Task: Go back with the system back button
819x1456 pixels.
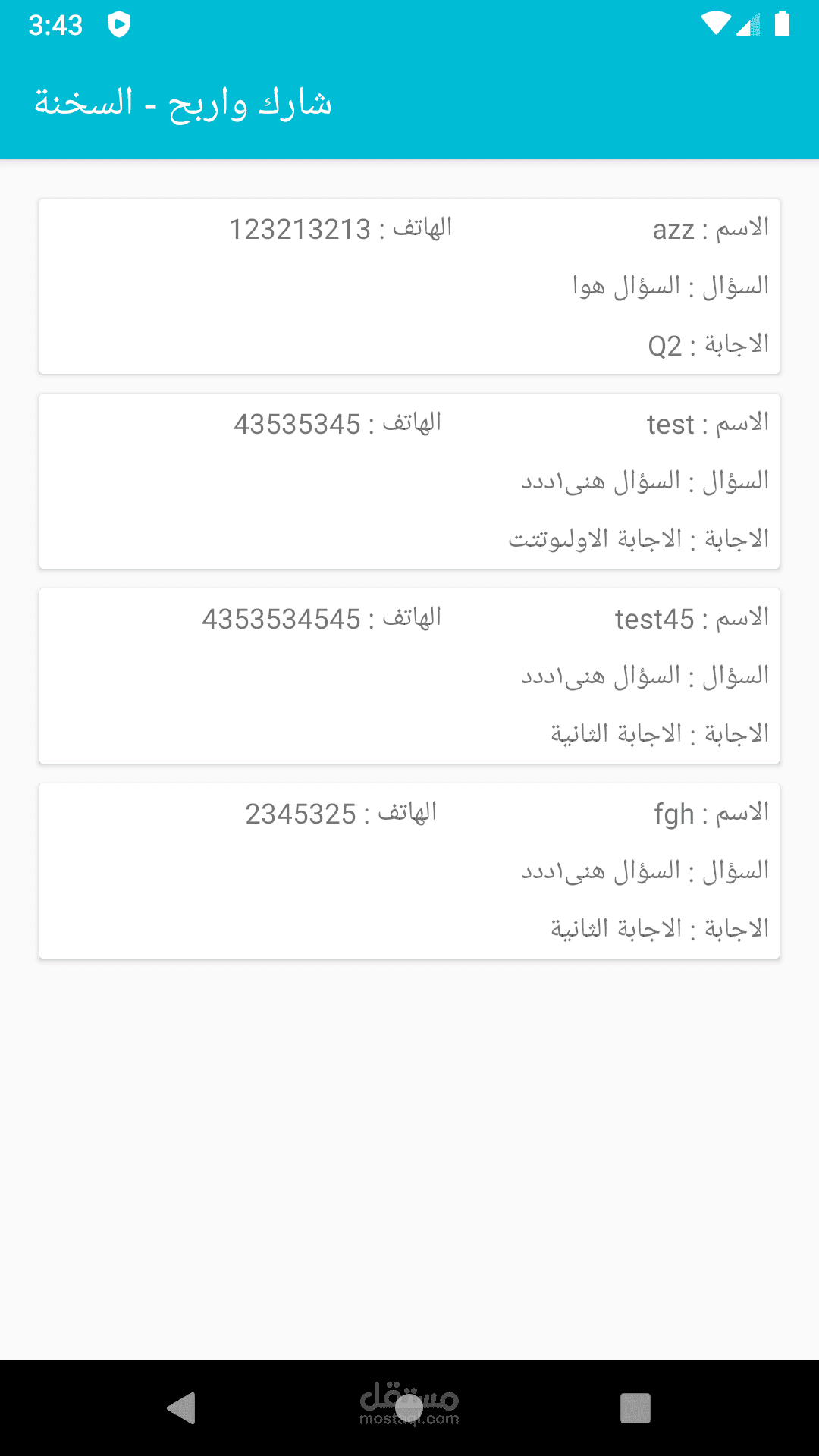Action: [182, 1408]
